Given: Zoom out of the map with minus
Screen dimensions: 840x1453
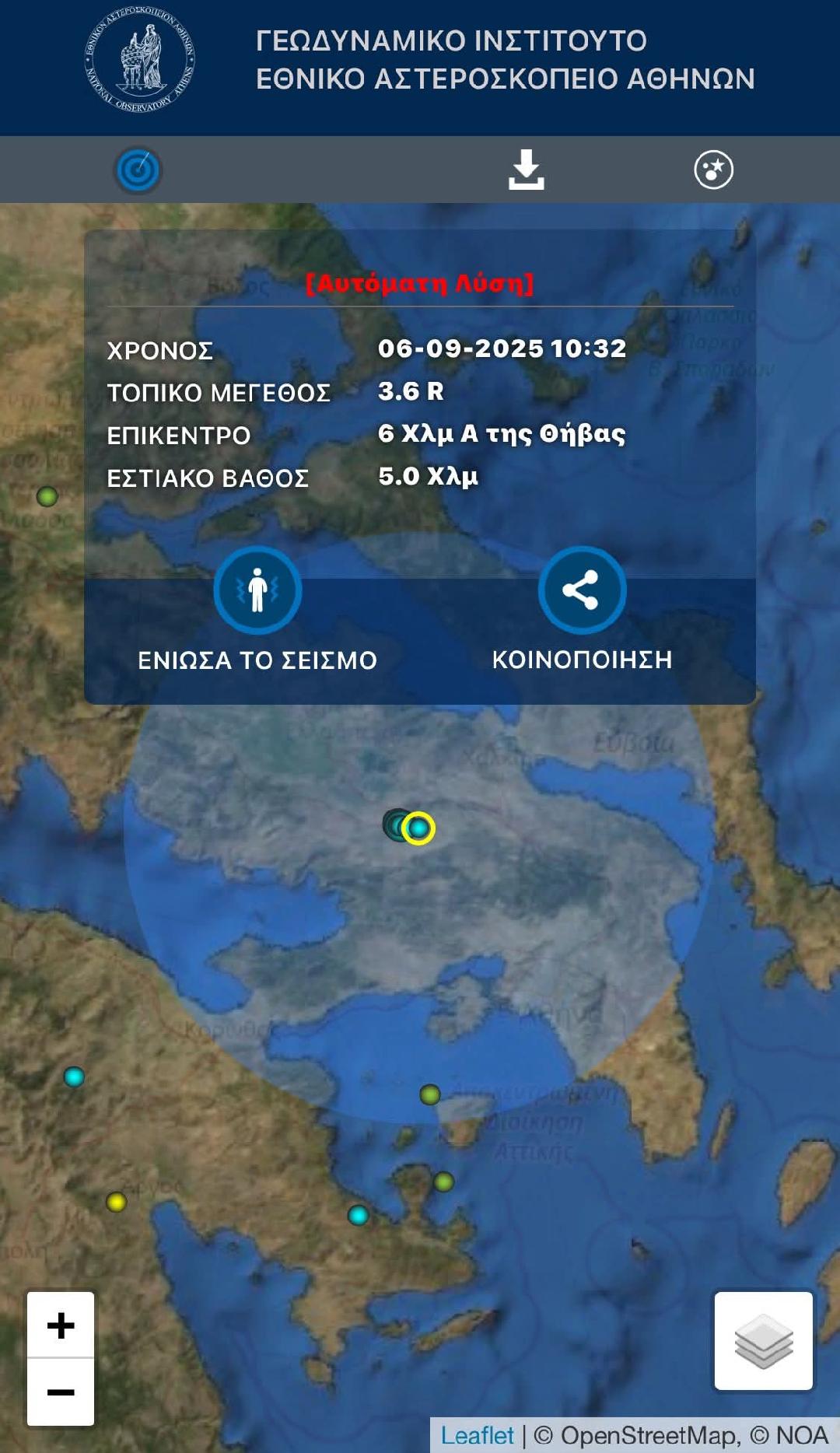Looking at the screenshot, I should coord(61,1392).
